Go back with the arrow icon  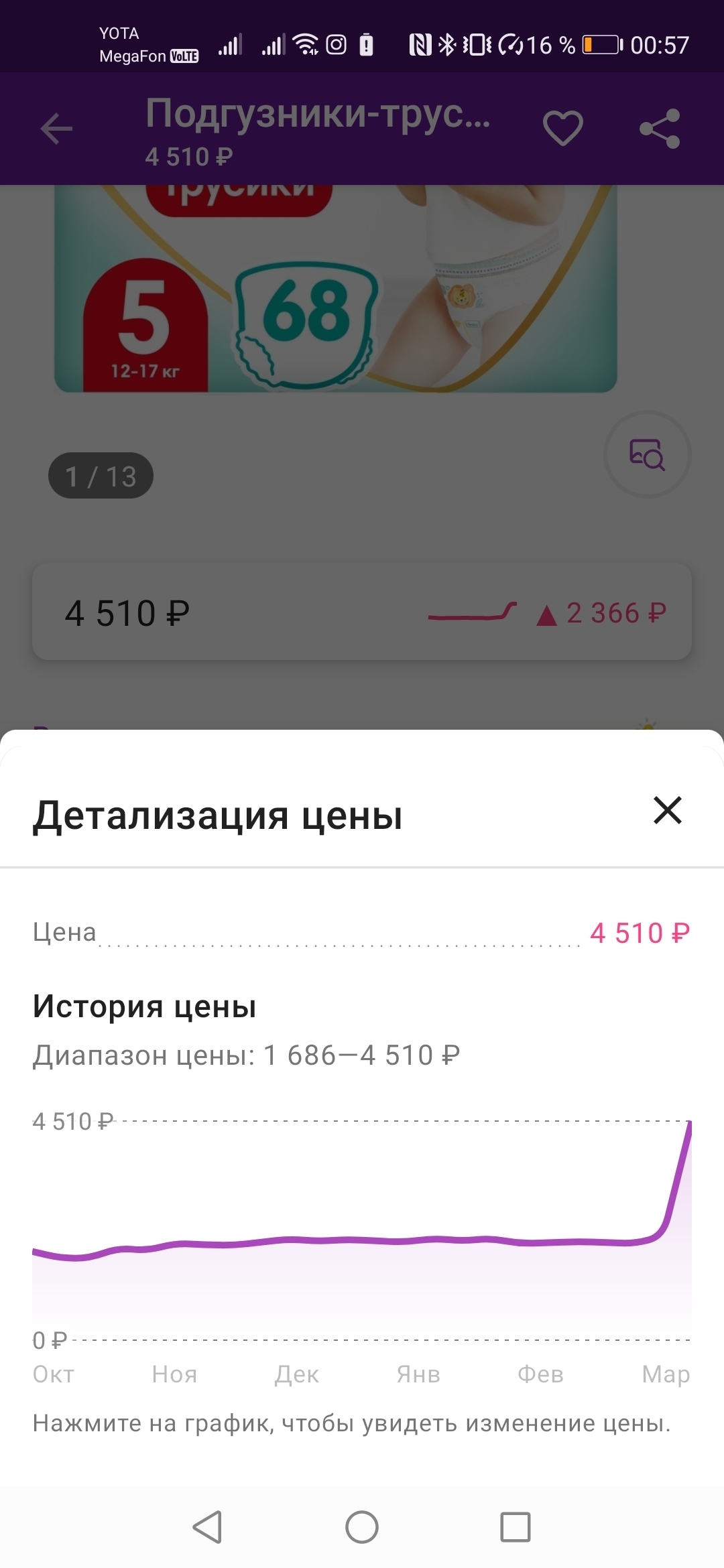(56, 129)
